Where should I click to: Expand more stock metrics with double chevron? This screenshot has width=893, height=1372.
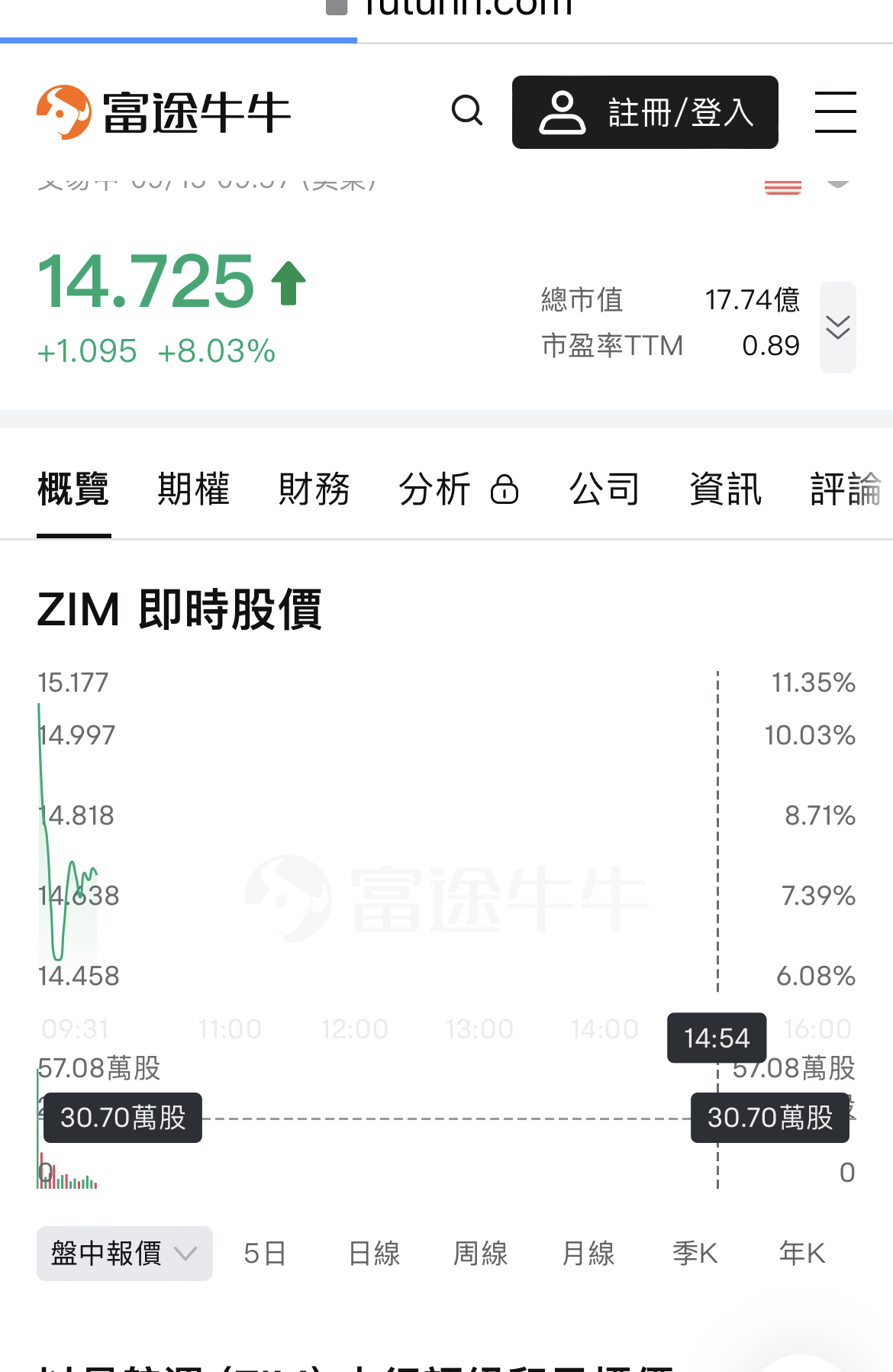coord(838,328)
